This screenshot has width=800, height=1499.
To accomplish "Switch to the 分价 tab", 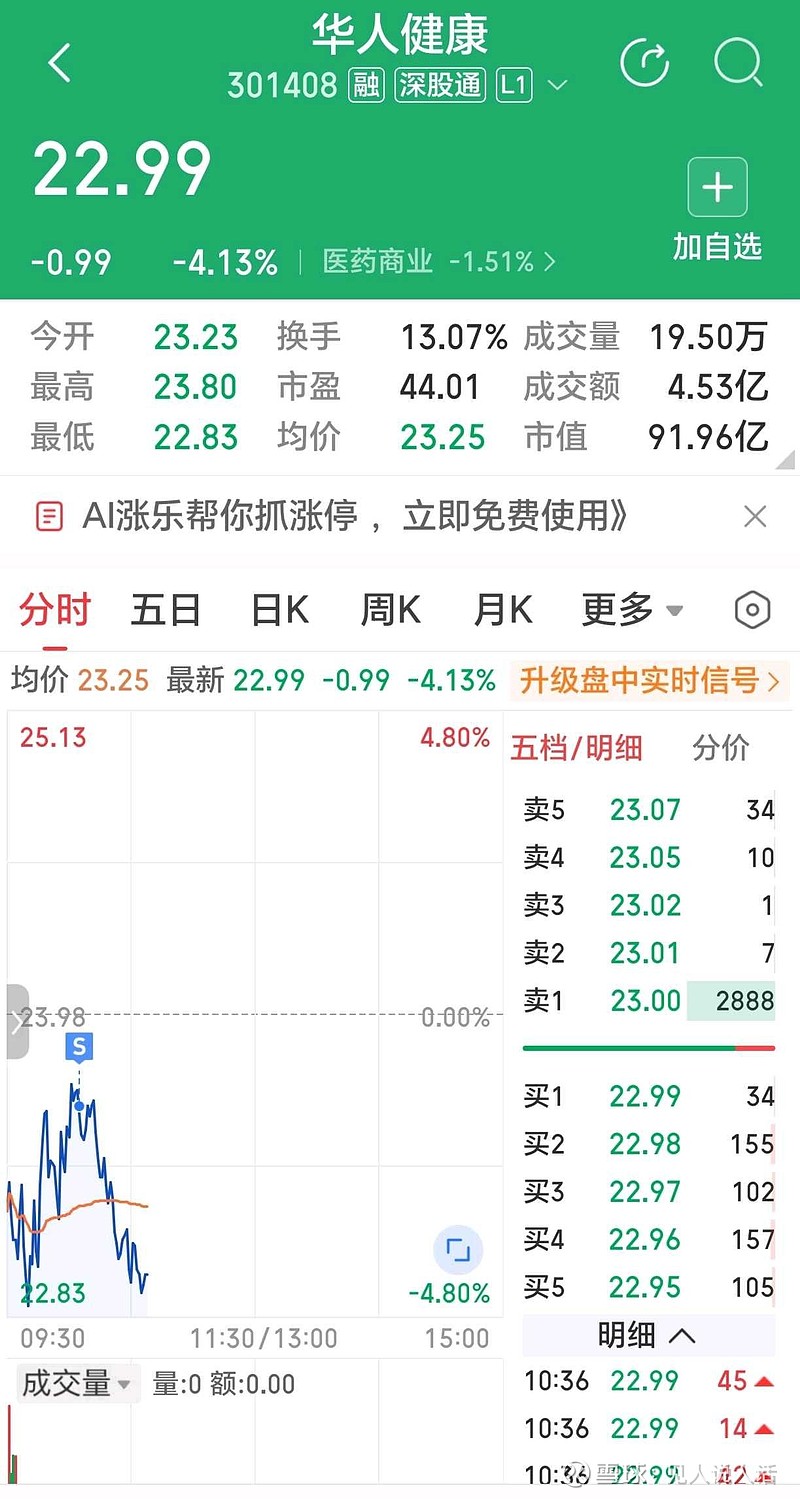I will (721, 748).
